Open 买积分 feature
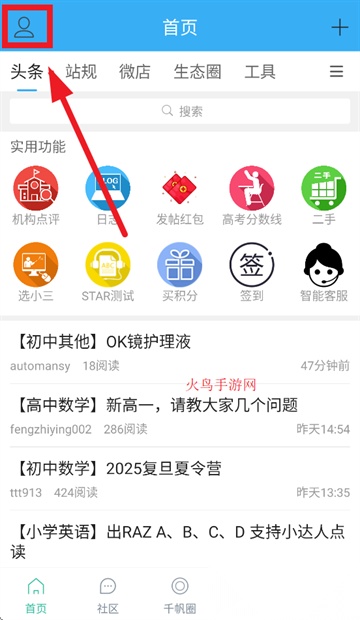This screenshot has height=620, width=360. (180, 272)
